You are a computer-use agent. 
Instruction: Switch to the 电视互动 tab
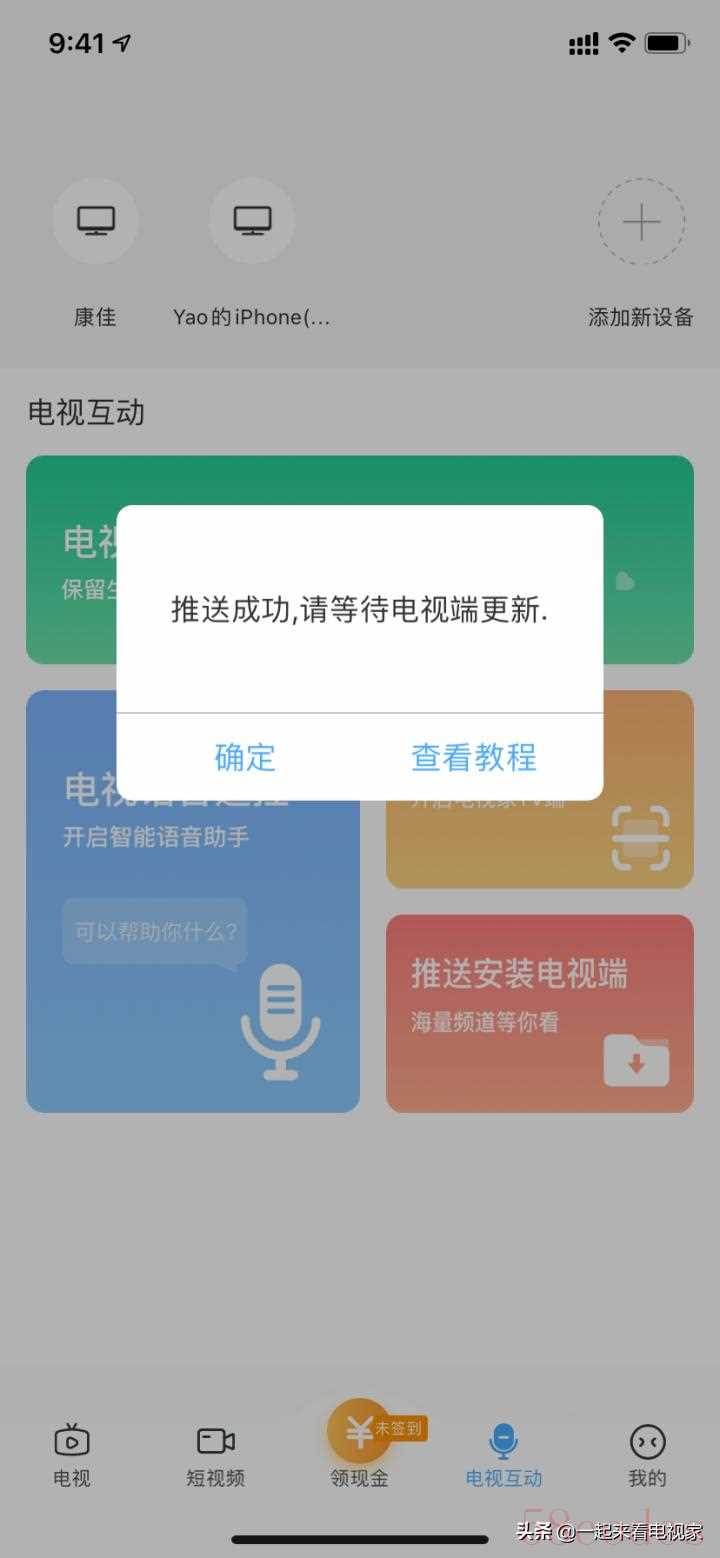coord(503,1454)
